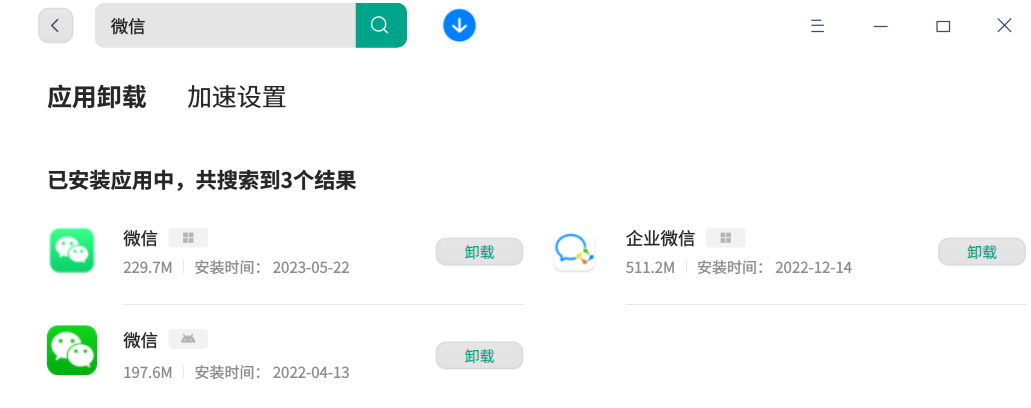
Task: Open the blue downloads arrow icon
Action: click(459, 26)
